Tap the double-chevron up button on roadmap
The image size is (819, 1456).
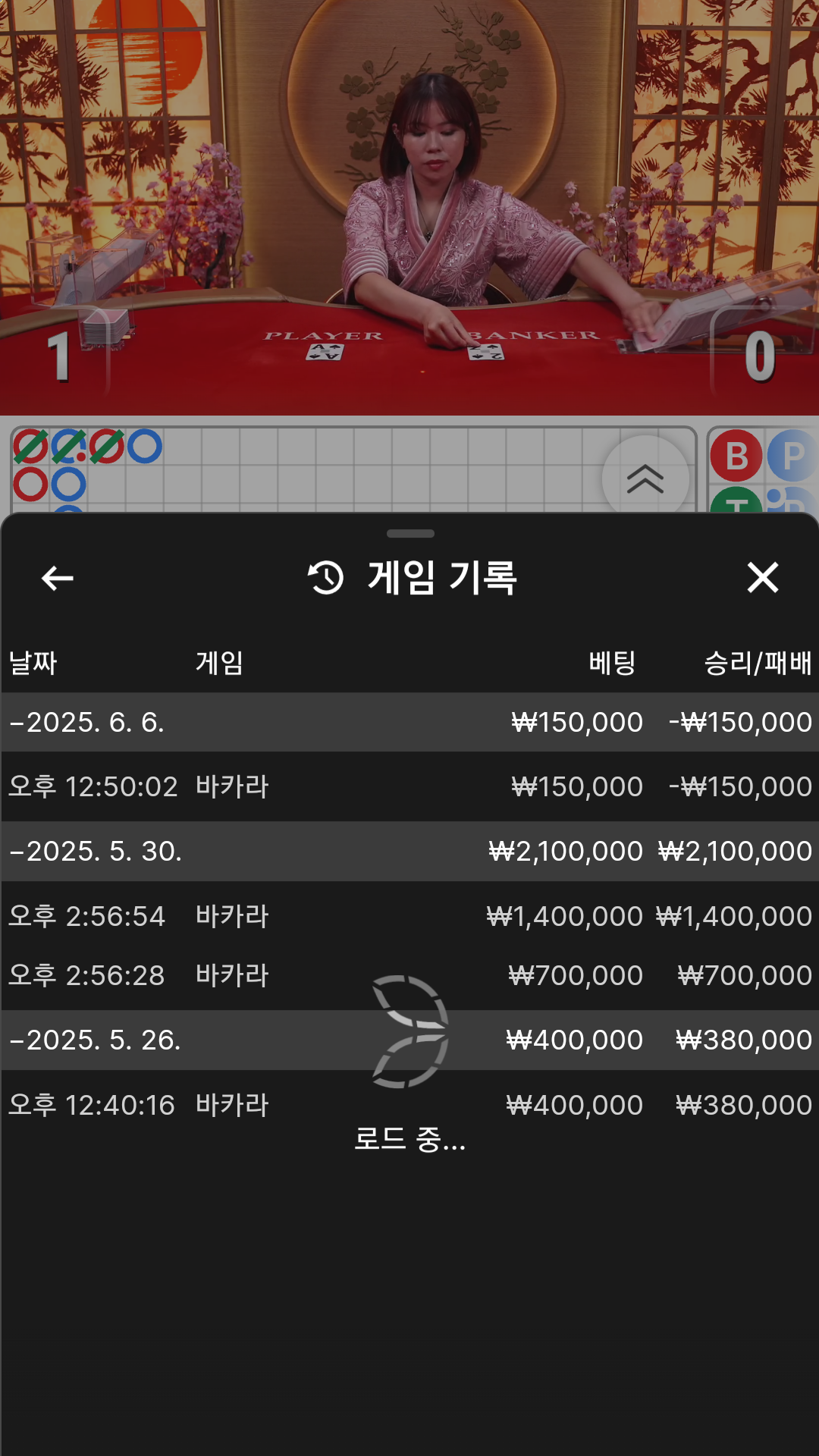[x=645, y=479]
